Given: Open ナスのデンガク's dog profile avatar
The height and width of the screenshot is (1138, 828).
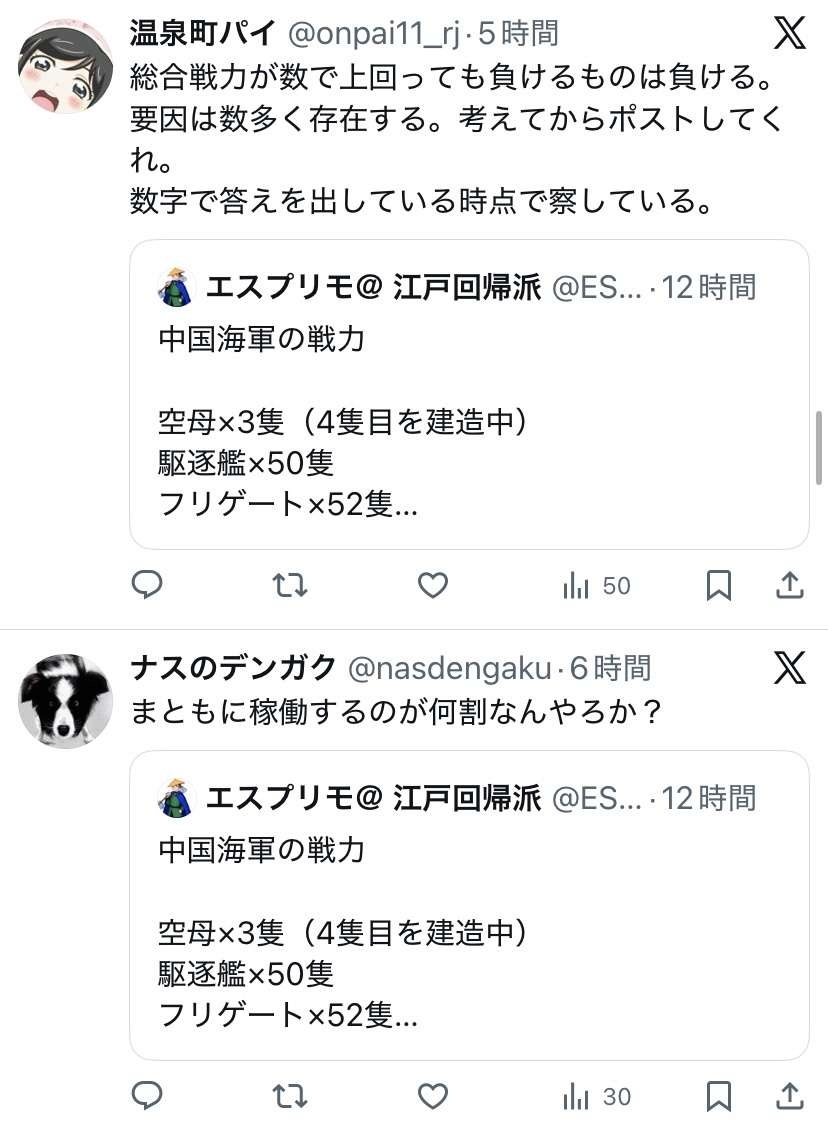Looking at the screenshot, I should pos(65,701).
